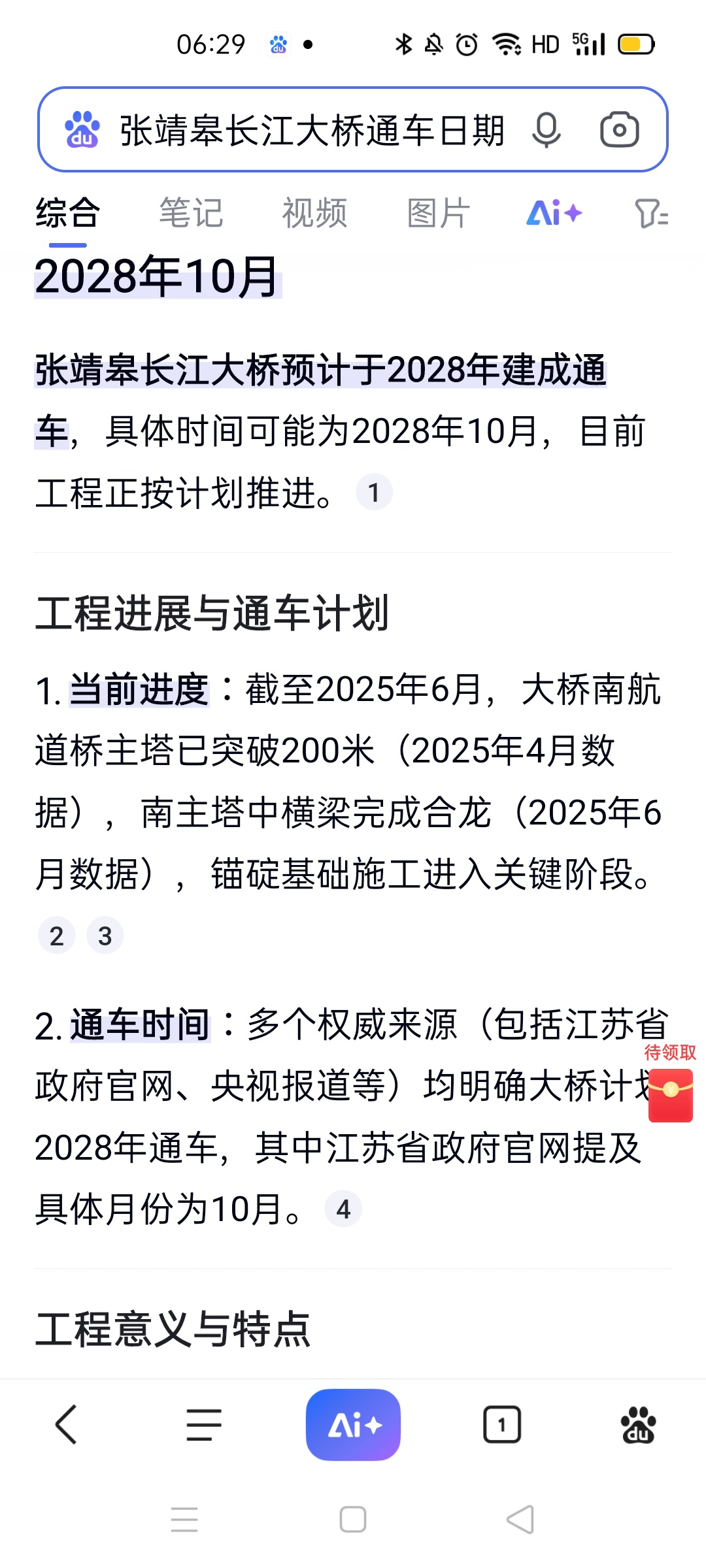The width and height of the screenshot is (706, 1568).
Task: Launch the Ai+ assistant button in bottom bar
Action: pyautogui.click(x=353, y=1424)
